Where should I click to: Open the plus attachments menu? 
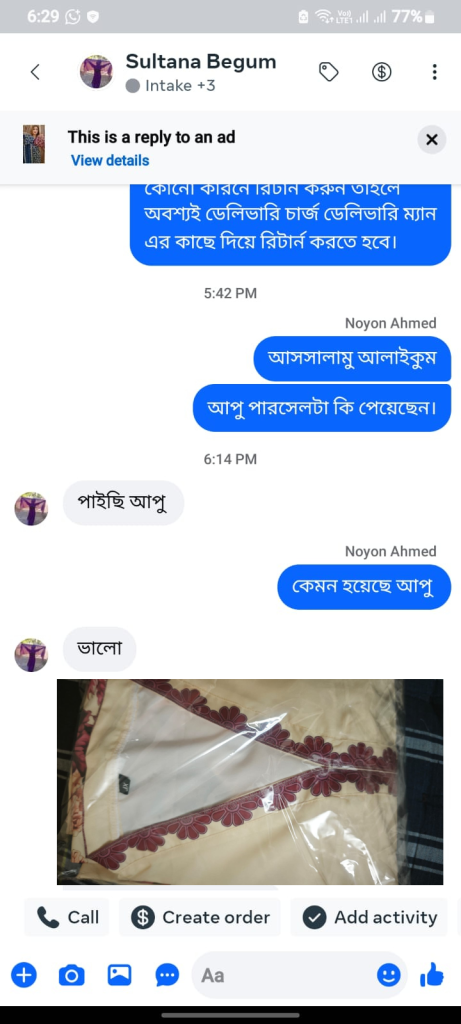pyautogui.click(x=24, y=976)
